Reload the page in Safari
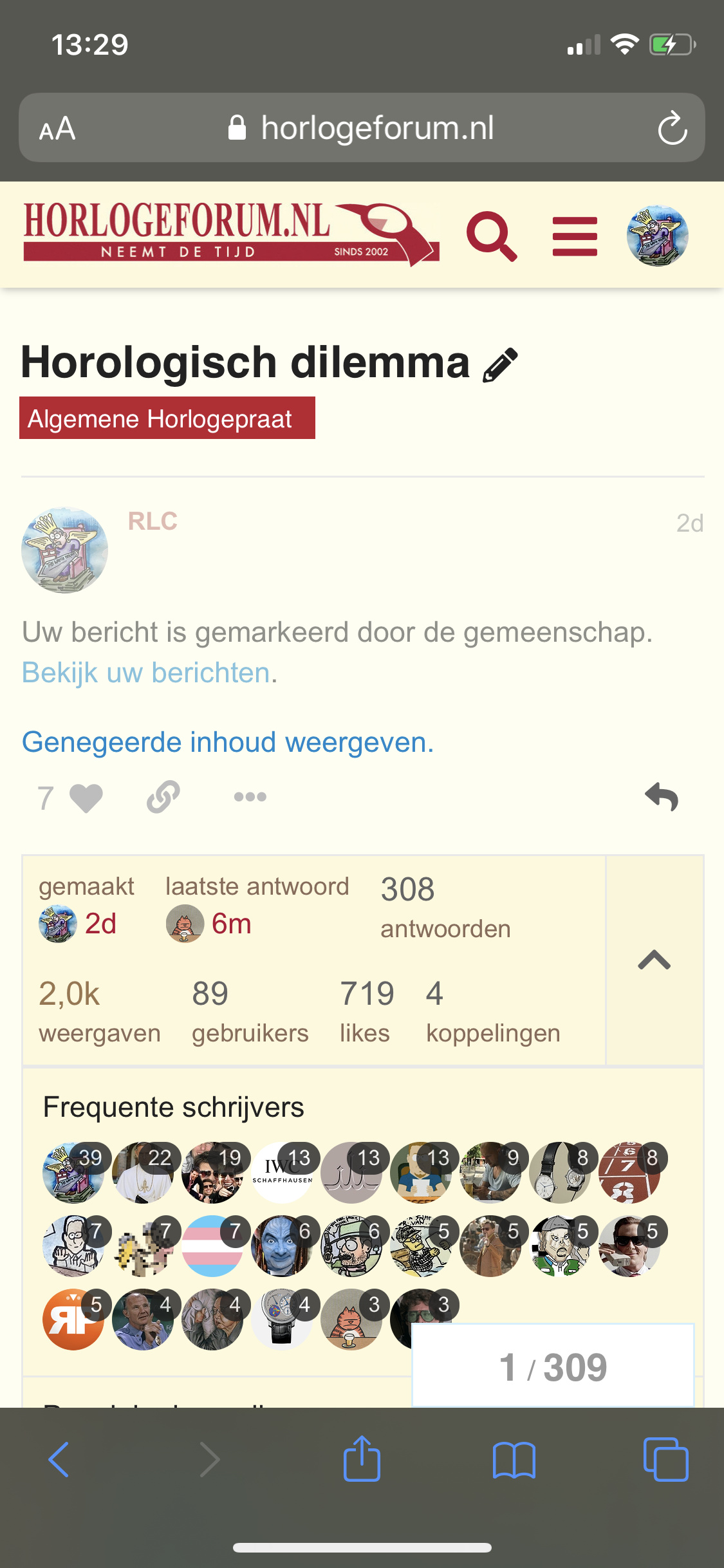This screenshot has width=724, height=1568. [672, 127]
